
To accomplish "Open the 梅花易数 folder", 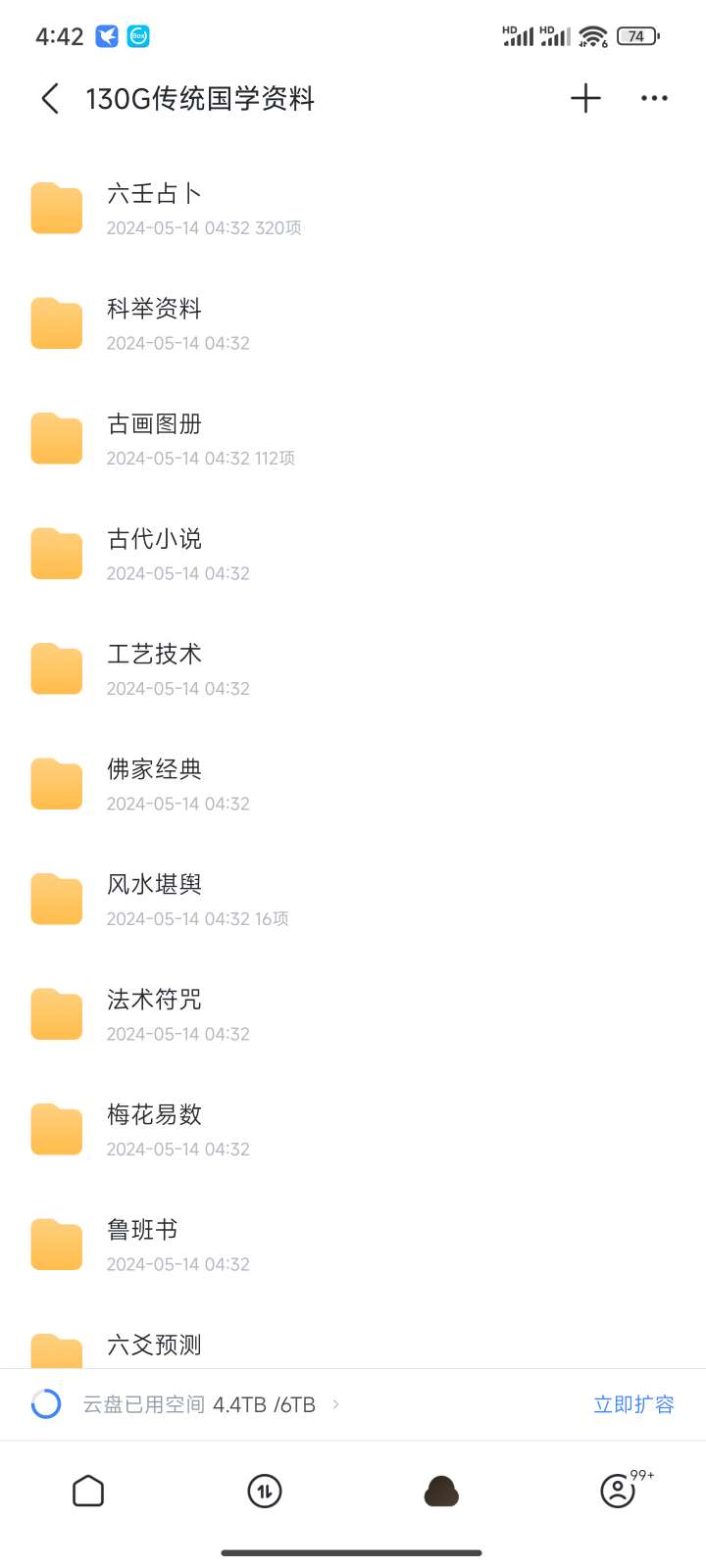I will [x=353, y=1130].
